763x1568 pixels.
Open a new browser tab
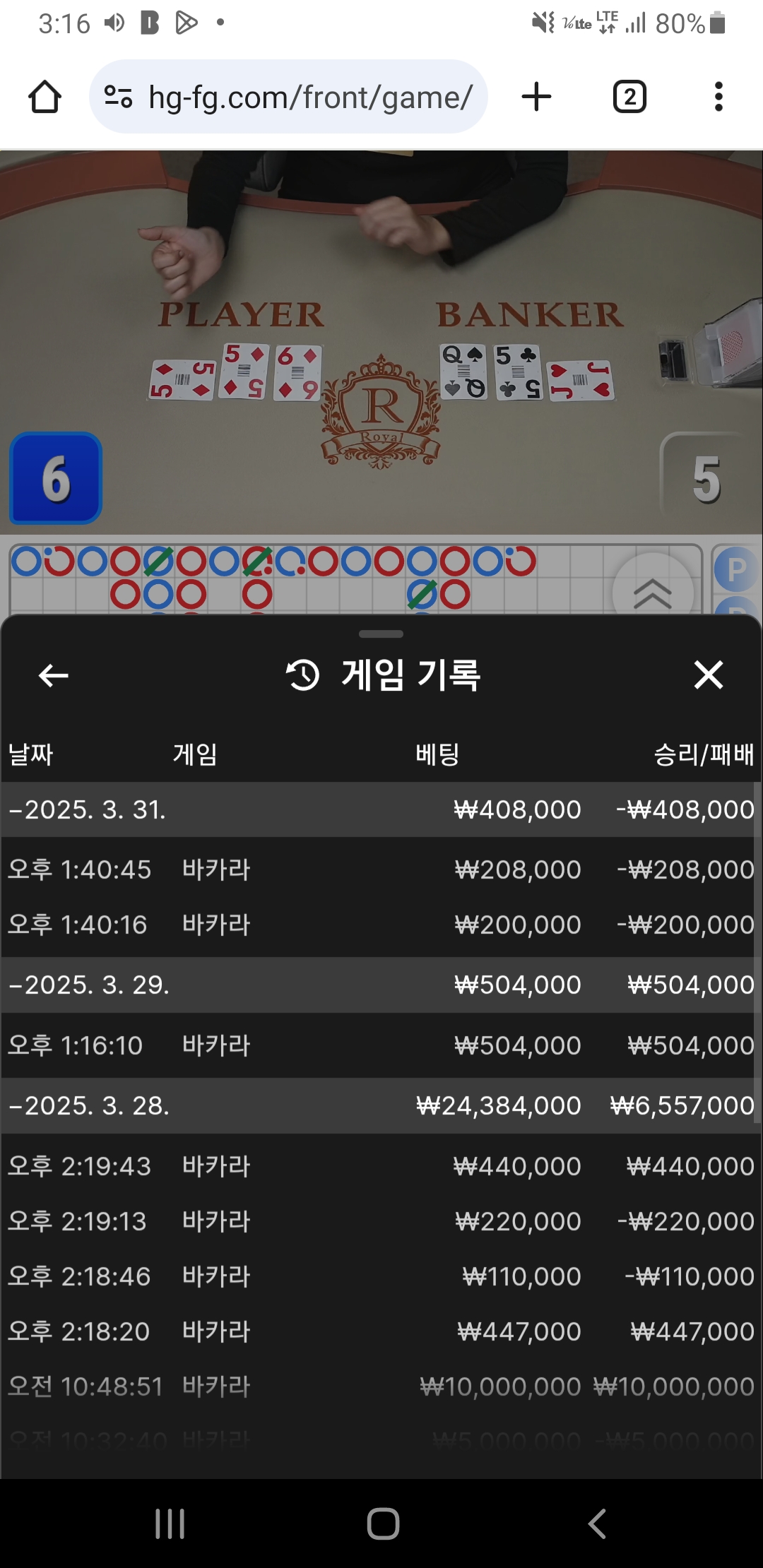coord(536,97)
